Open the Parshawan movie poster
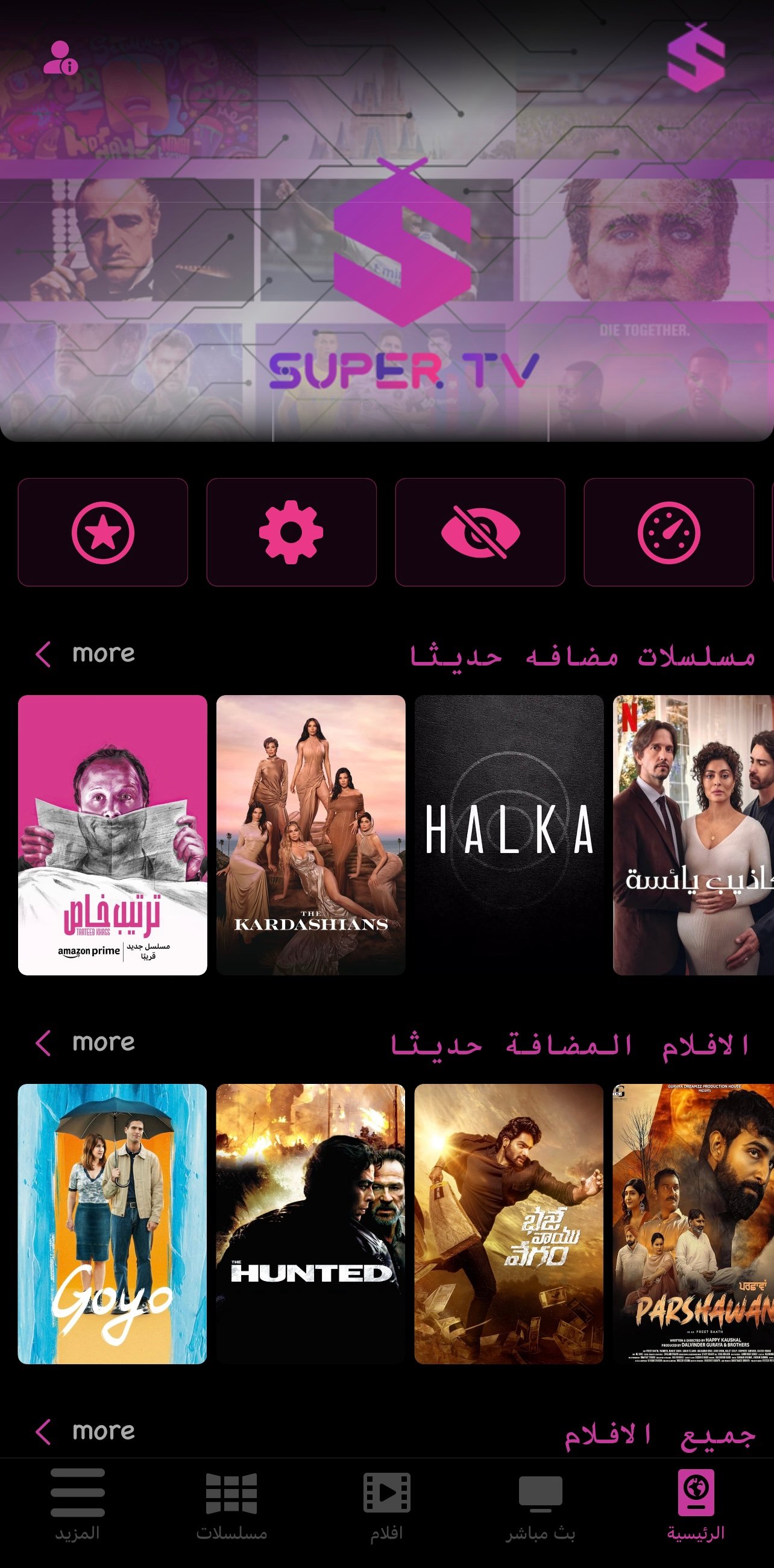774x1568 pixels. [693, 1224]
